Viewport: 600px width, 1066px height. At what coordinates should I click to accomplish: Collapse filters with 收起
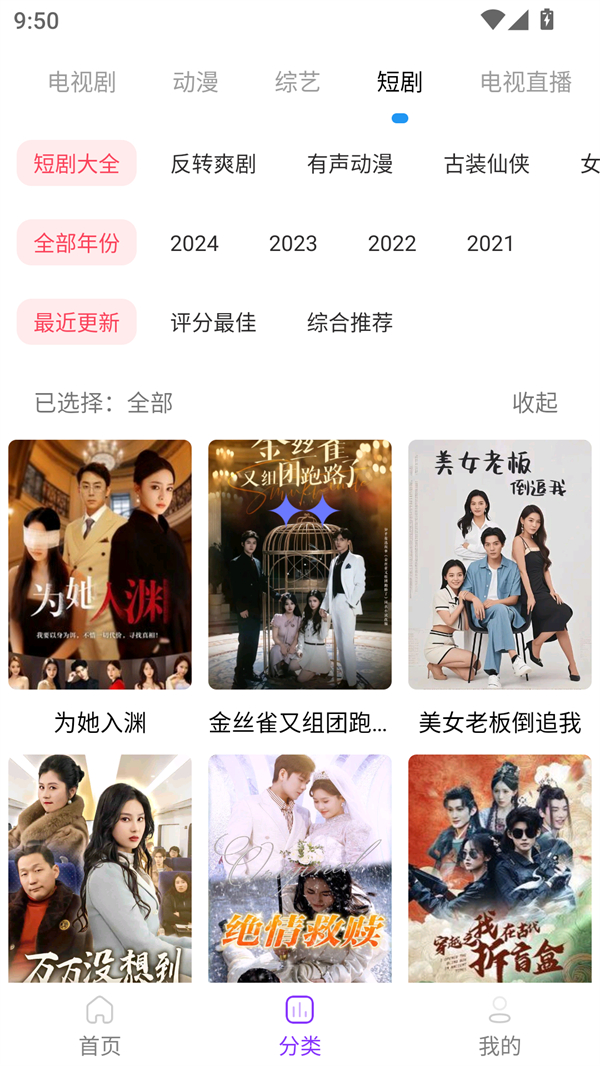click(535, 402)
